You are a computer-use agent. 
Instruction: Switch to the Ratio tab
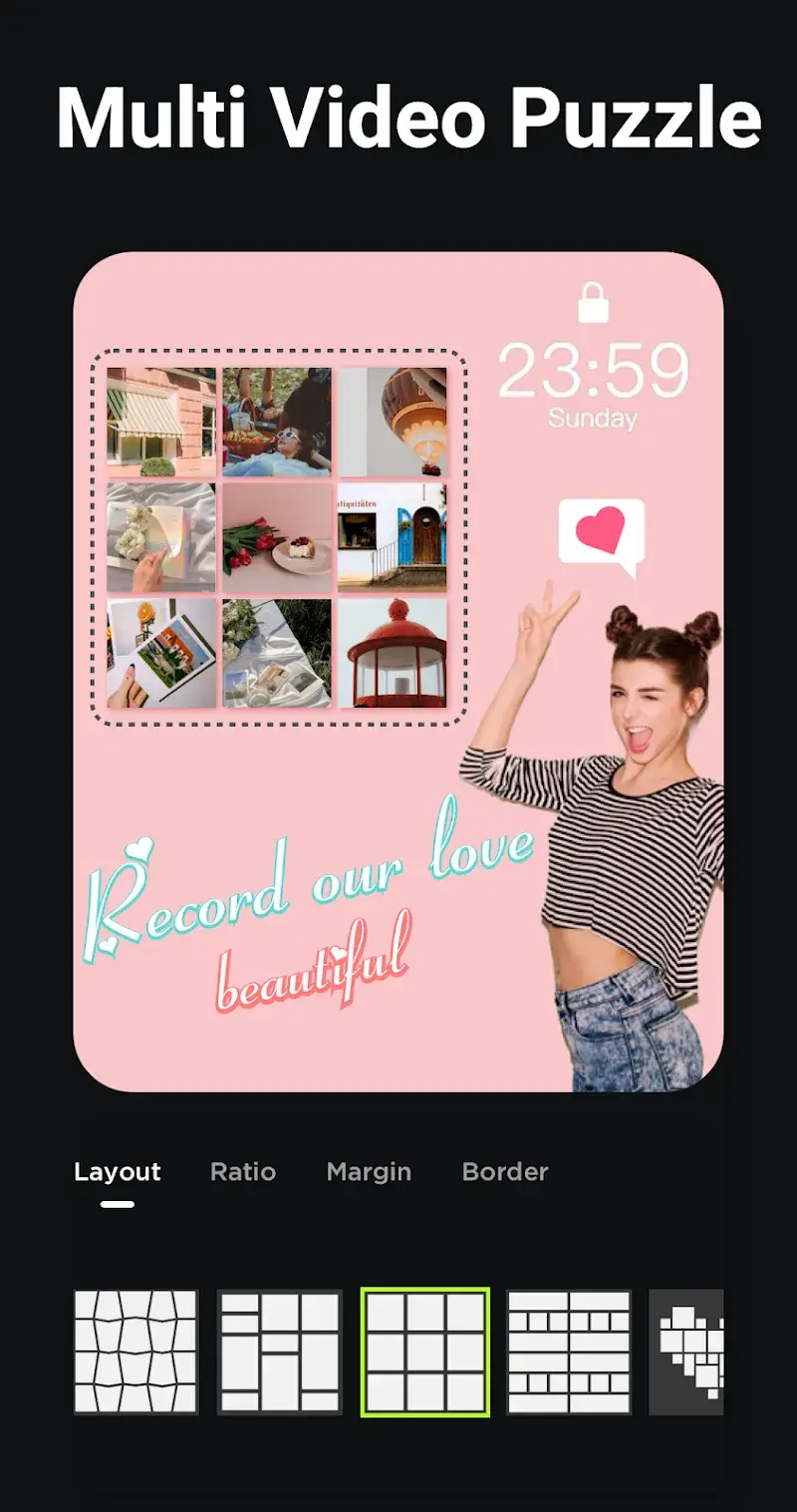242,1172
